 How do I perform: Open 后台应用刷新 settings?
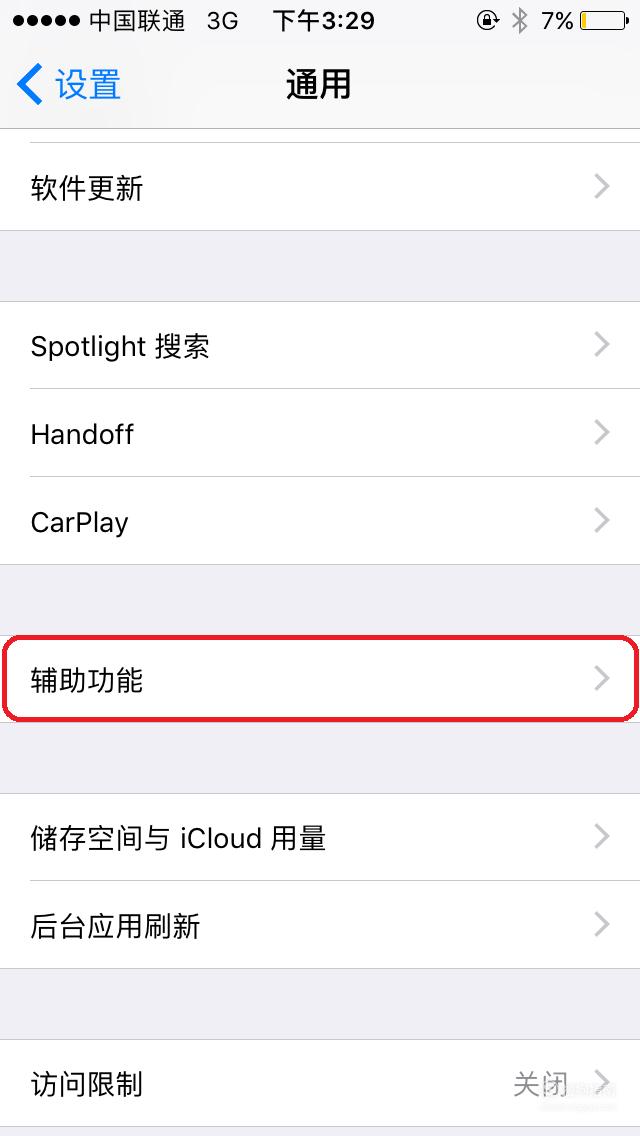click(320, 925)
